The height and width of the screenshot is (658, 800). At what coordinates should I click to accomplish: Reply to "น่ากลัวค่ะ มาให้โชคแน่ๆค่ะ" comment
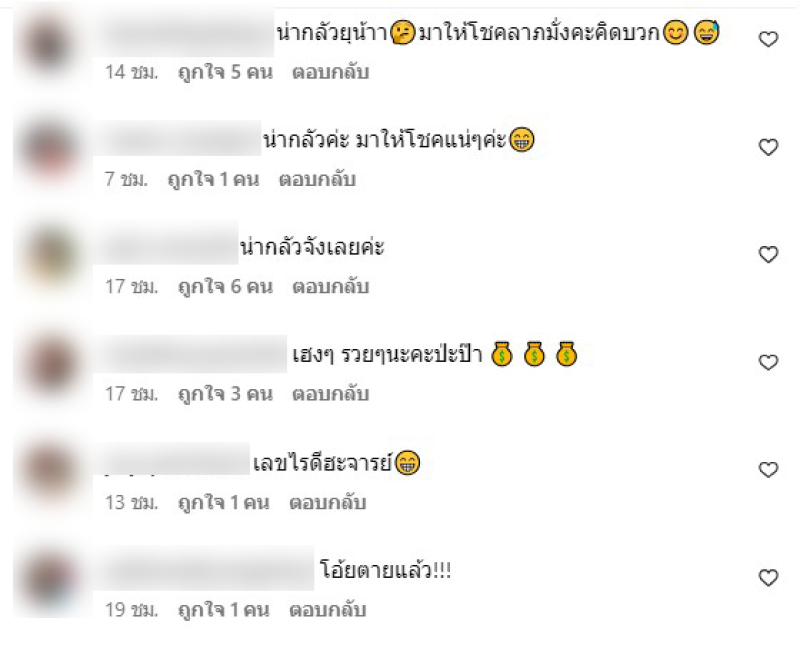(317, 180)
